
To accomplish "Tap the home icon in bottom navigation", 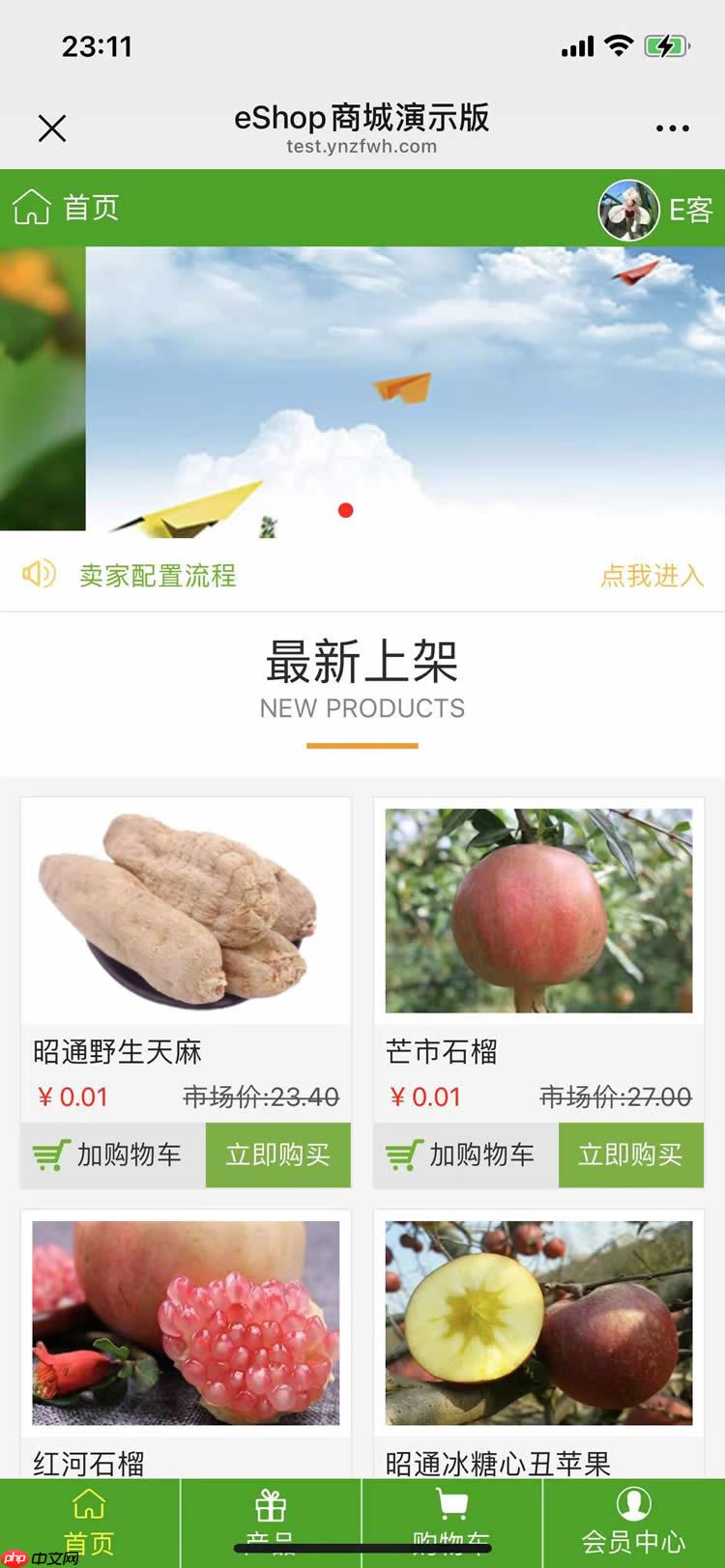I will (89, 1504).
